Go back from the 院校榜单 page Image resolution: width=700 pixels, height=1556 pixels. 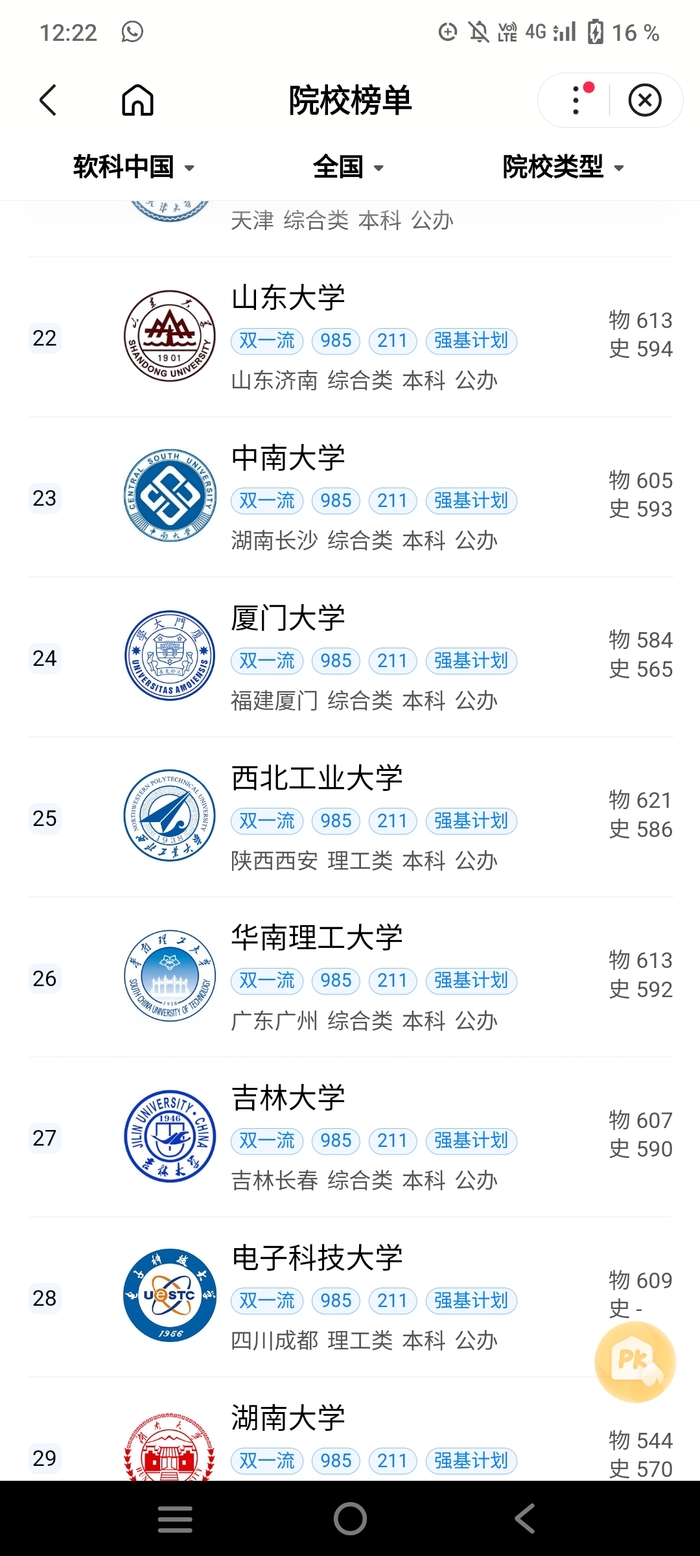(x=48, y=100)
